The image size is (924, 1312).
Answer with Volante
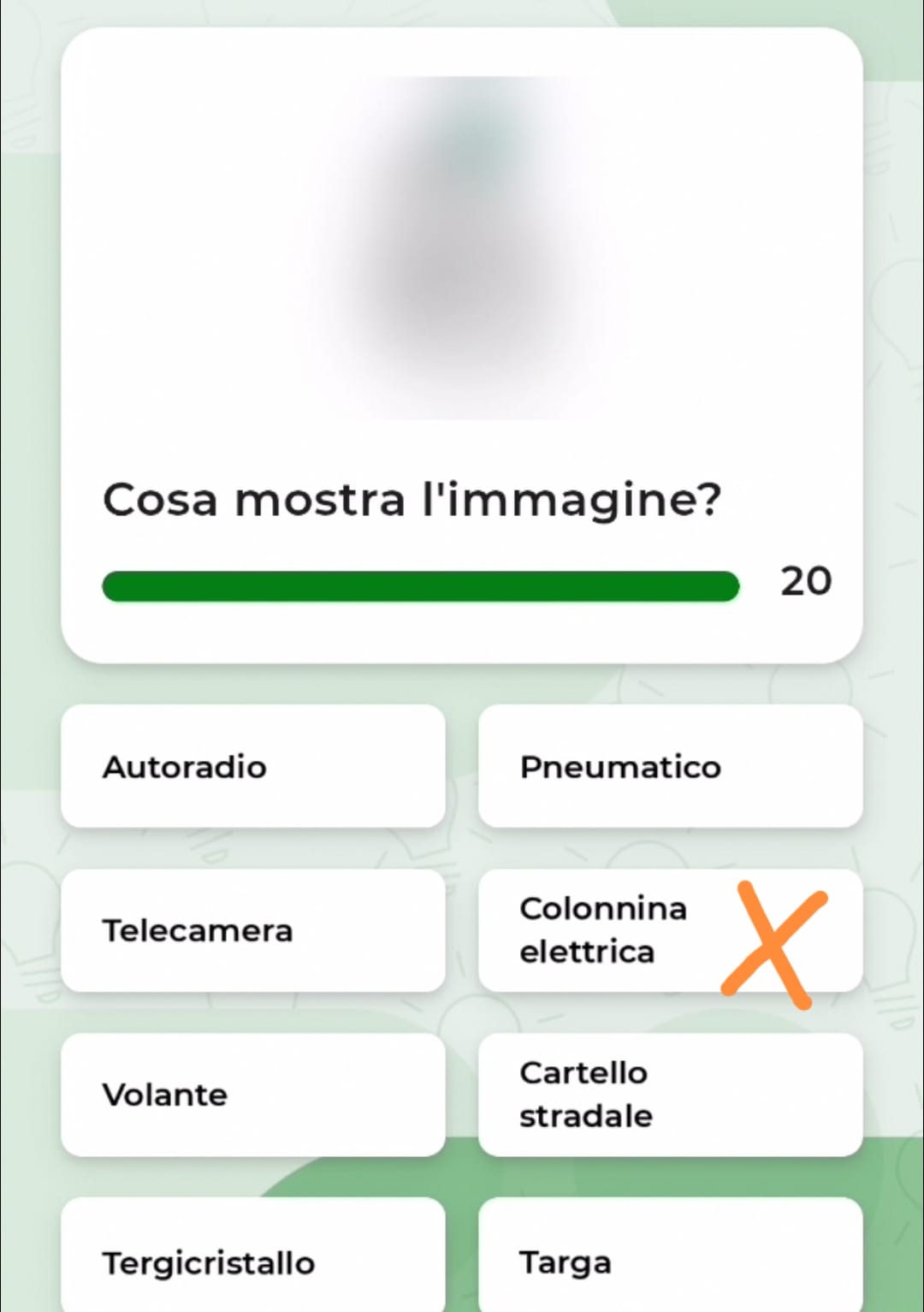tap(252, 1095)
